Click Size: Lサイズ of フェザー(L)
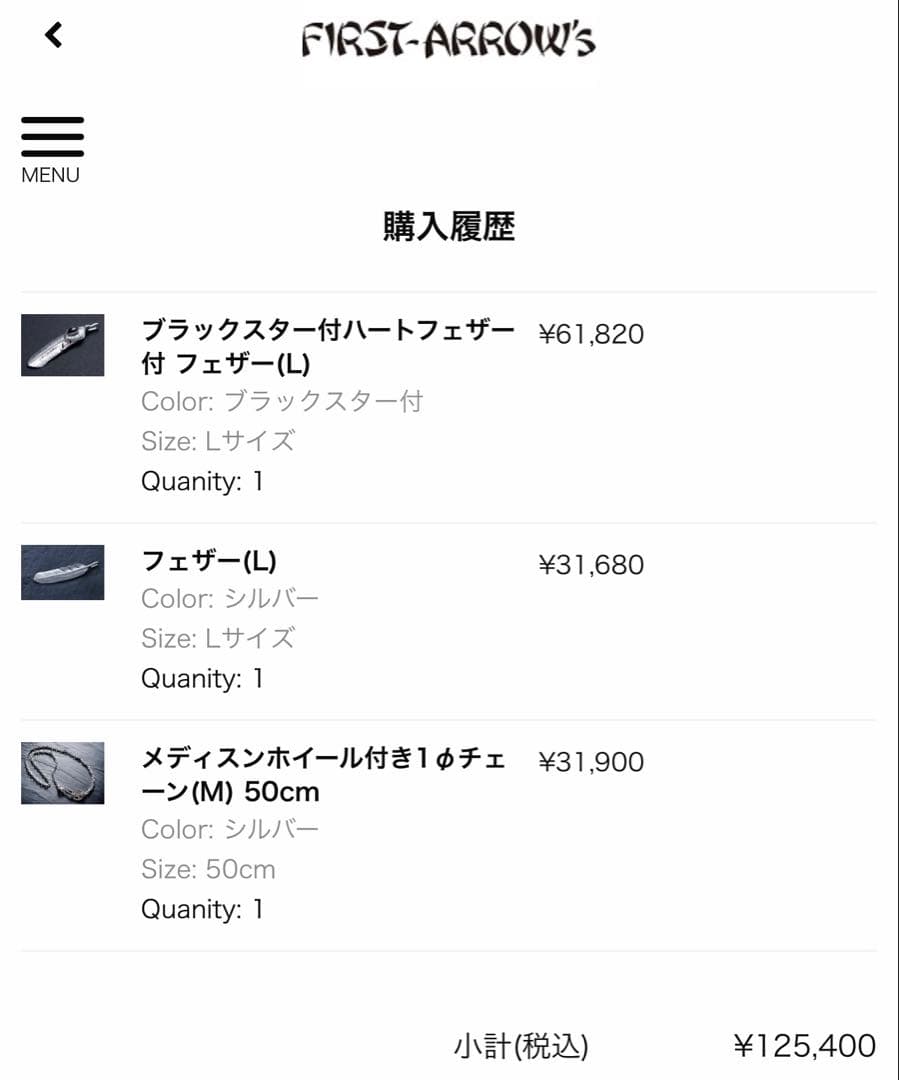Image resolution: width=899 pixels, height=1080 pixels. point(218,638)
